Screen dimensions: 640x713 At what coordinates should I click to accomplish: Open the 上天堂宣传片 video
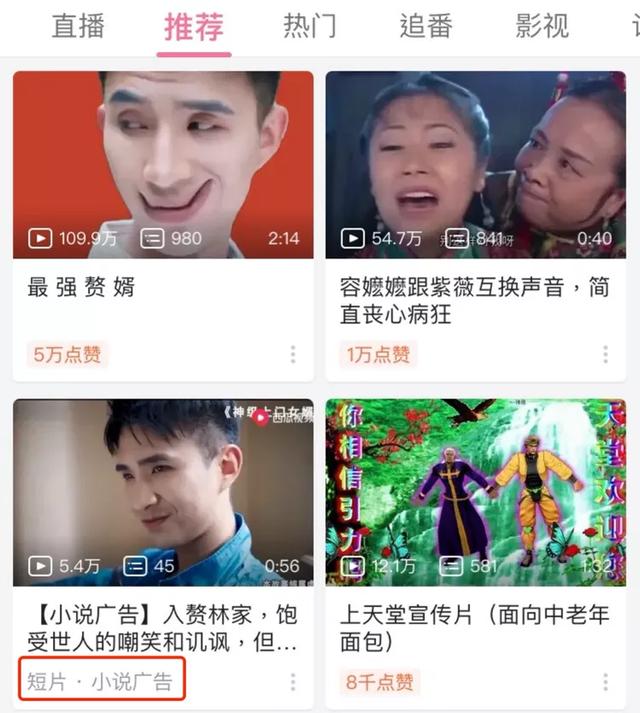[x=476, y=492]
